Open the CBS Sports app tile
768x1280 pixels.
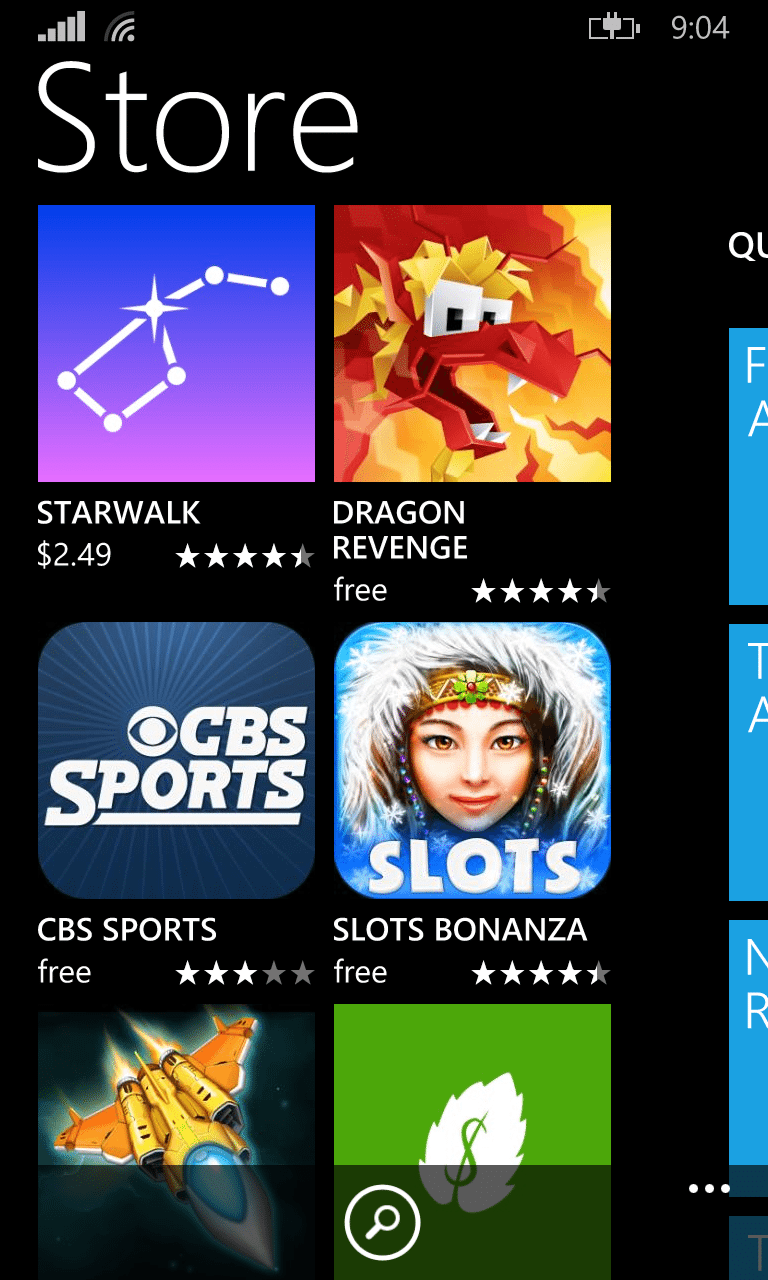click(176, 760)
